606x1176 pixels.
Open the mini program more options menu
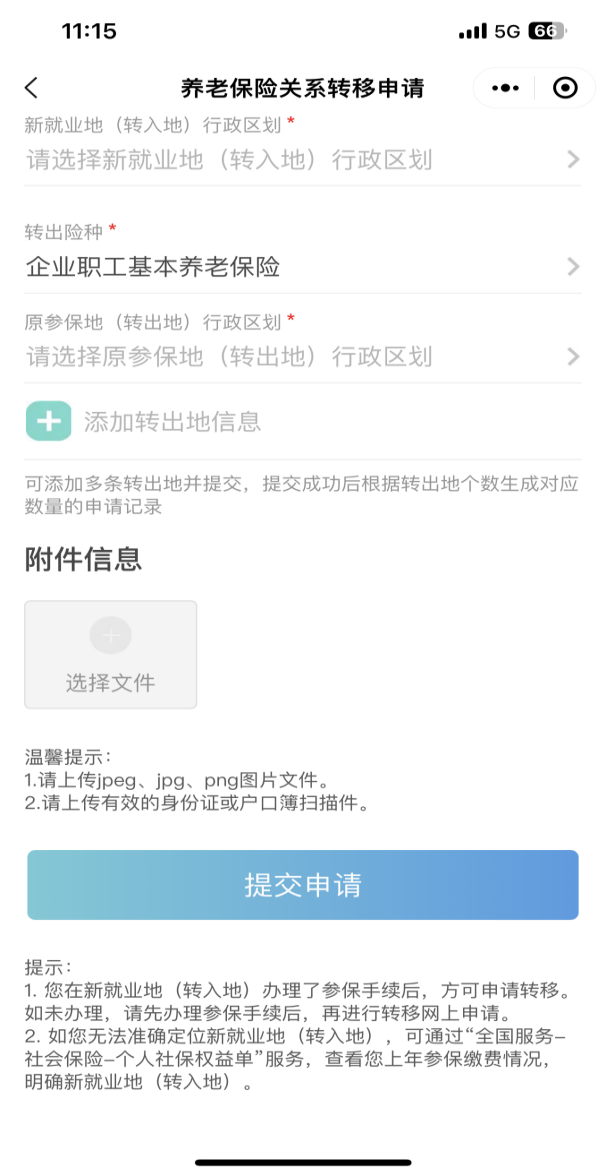coord(506,88)
